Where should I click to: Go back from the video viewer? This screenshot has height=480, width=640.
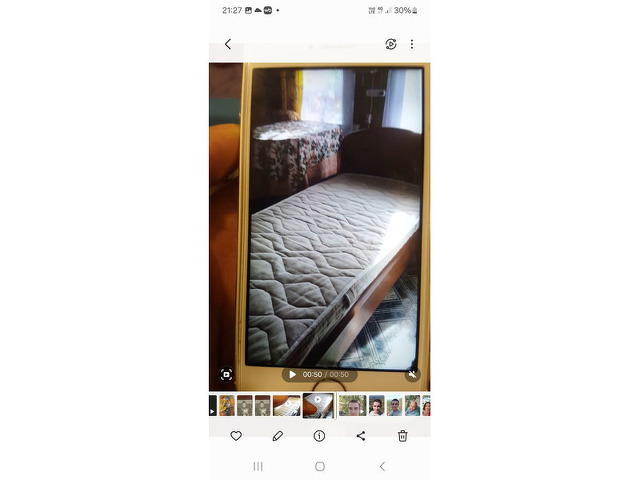coord(228,44)
